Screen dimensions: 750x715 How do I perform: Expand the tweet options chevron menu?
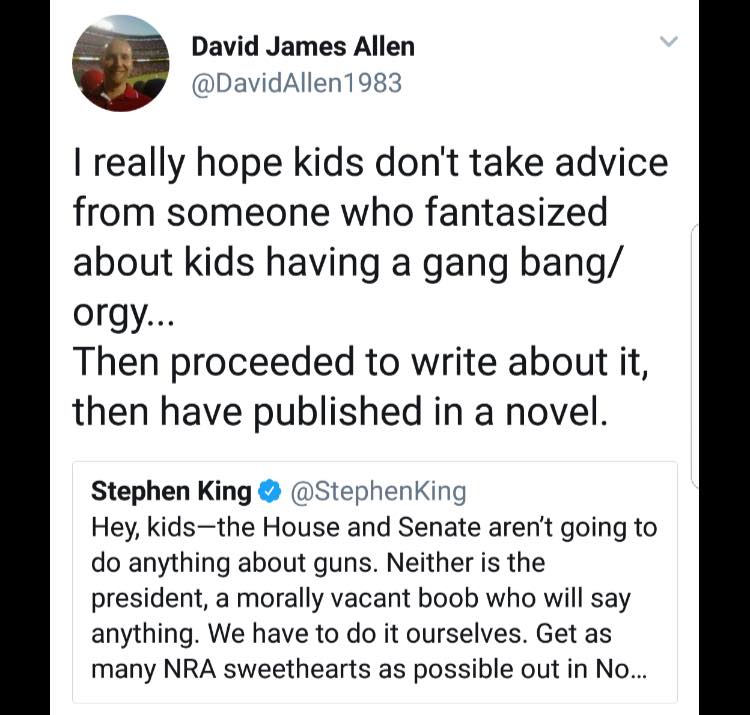point(669,42)
